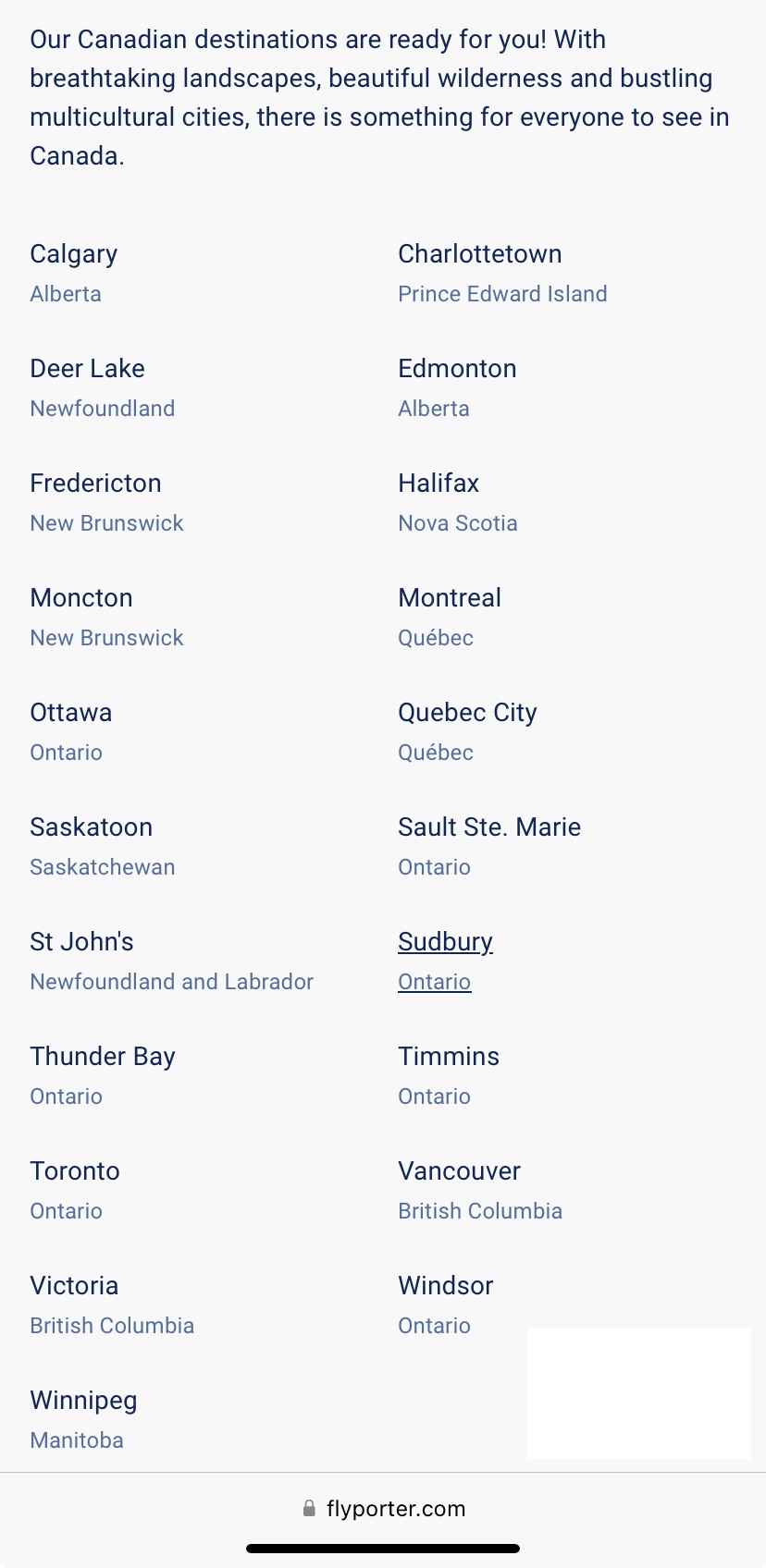Open Saskatoon, Saskatchewan
The width and height of the screenshot is (766, 1568).
pyautogui.click(x=92, y=828)
